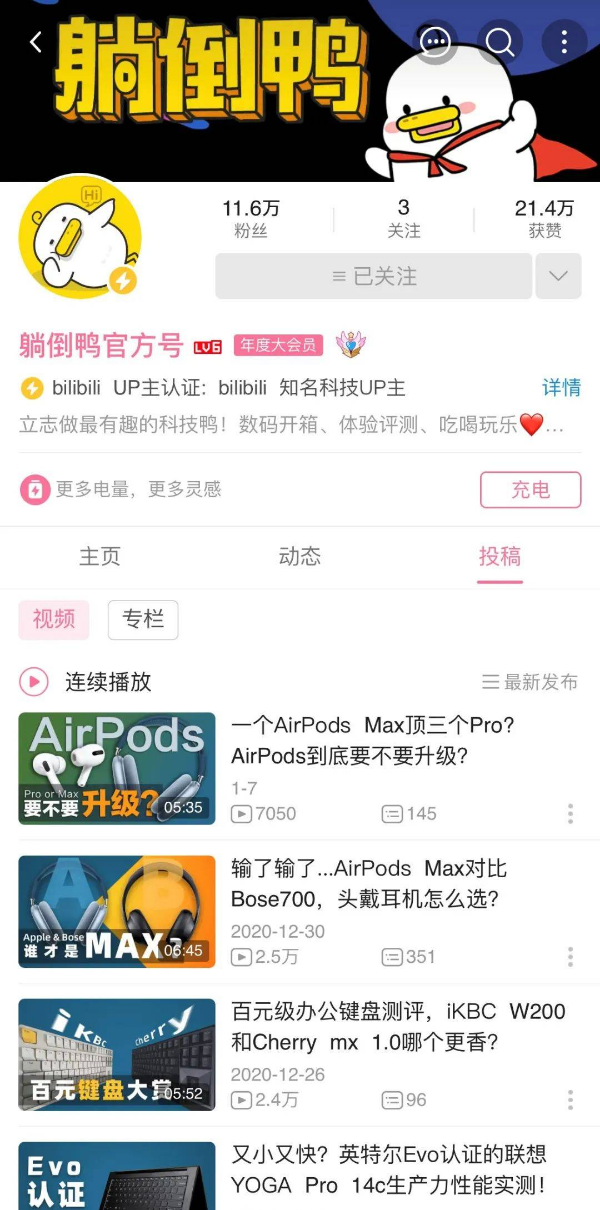Open the message bubble icon in header
Viewport: 600px width, 1210px height.
point(435,42)
